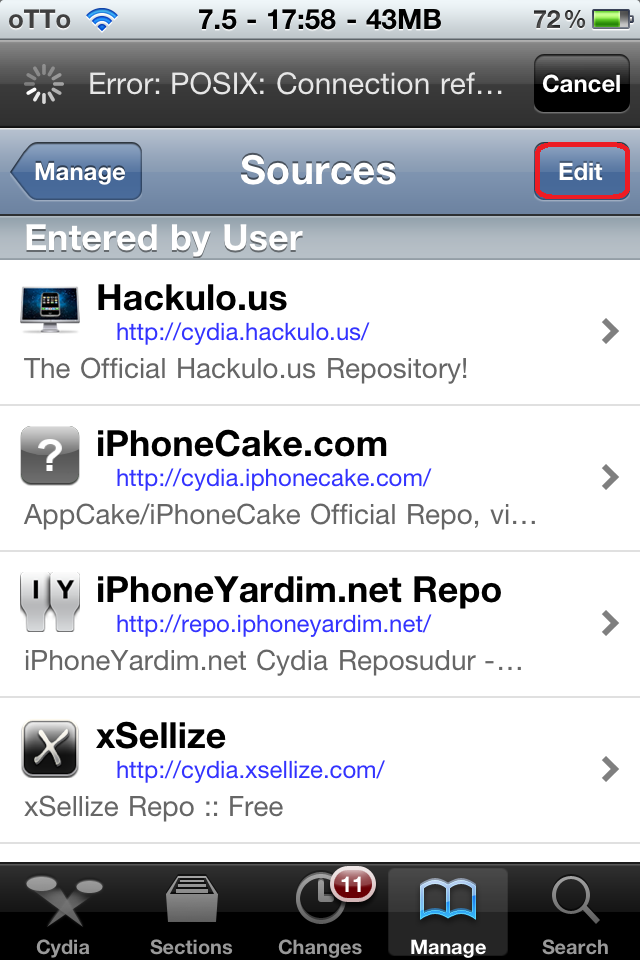640x960 pixels.
Task: Select the Manage tab
Action: [x=447, y=914]
